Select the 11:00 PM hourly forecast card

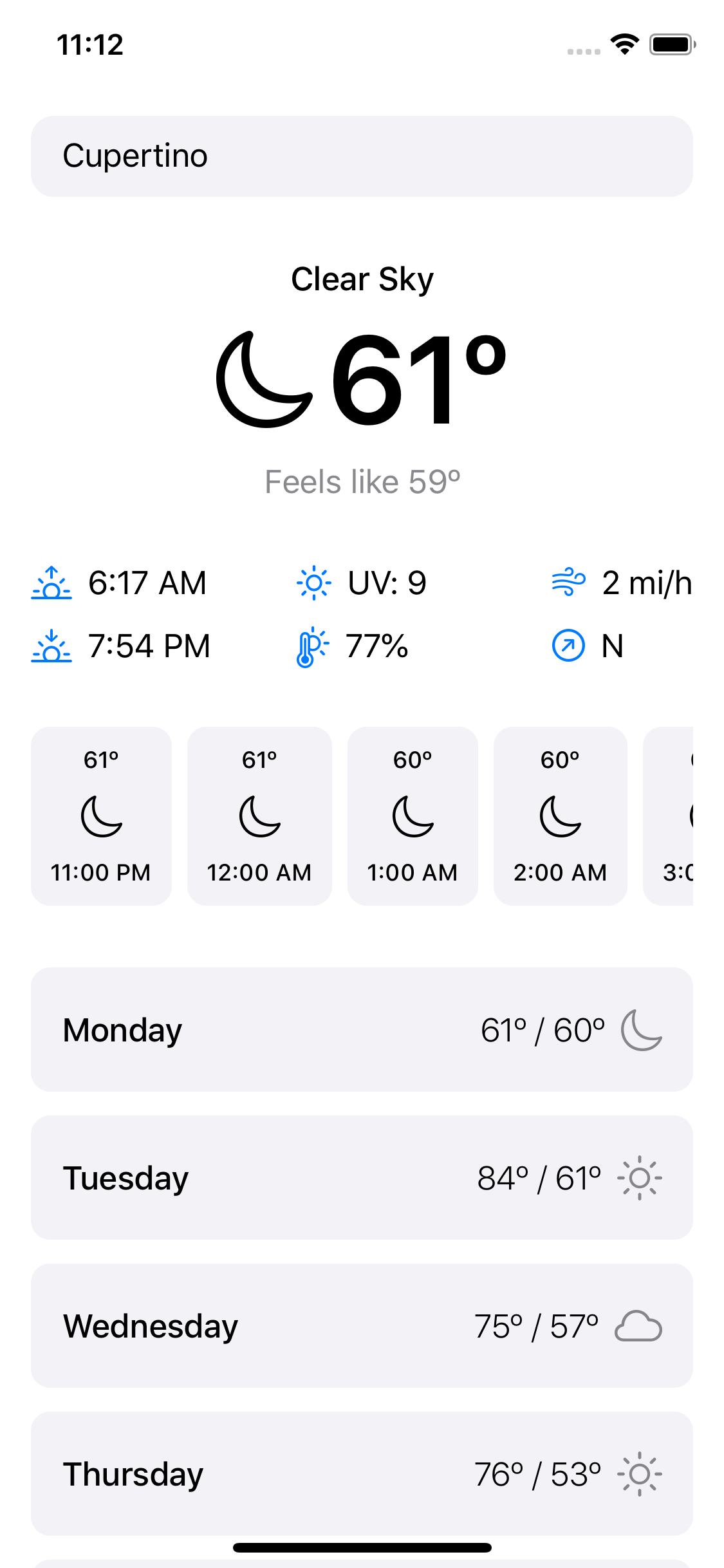pos(101,816)
